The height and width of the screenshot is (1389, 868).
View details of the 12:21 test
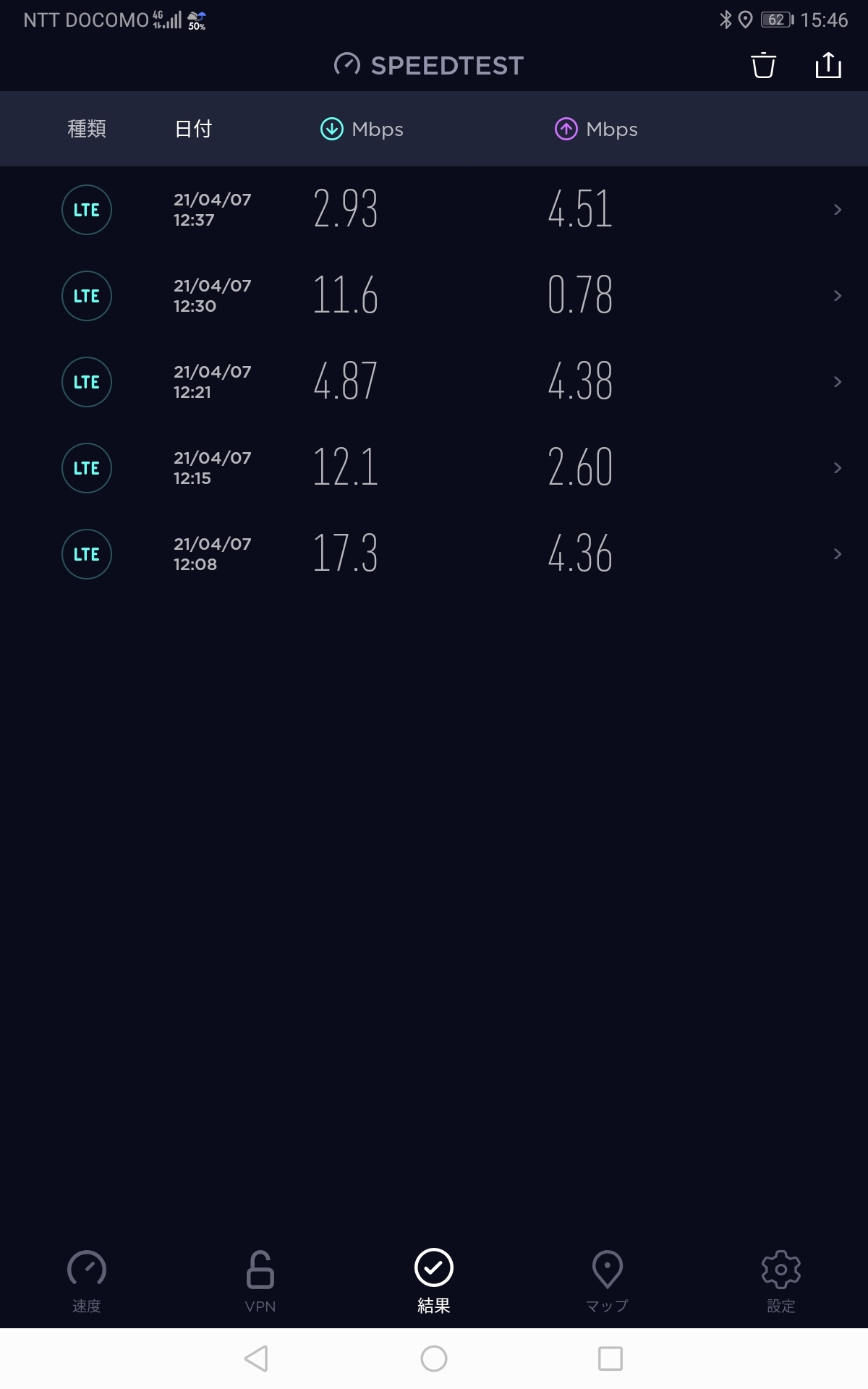coord(434,382)
